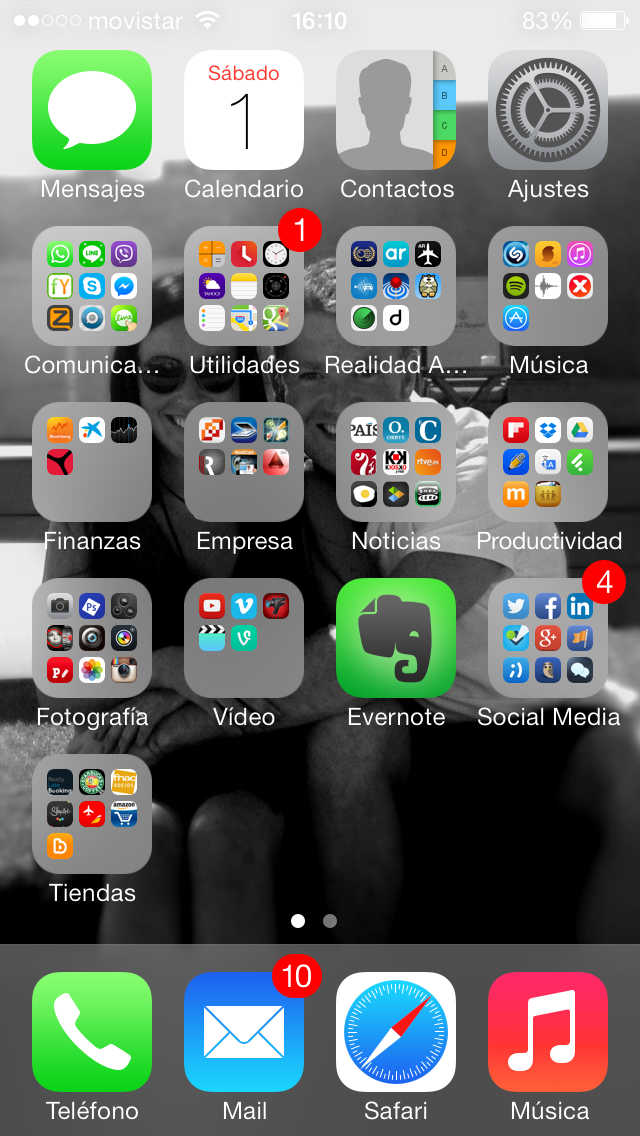
Task: Open the Social Media folder
Action: click(548, 638)
